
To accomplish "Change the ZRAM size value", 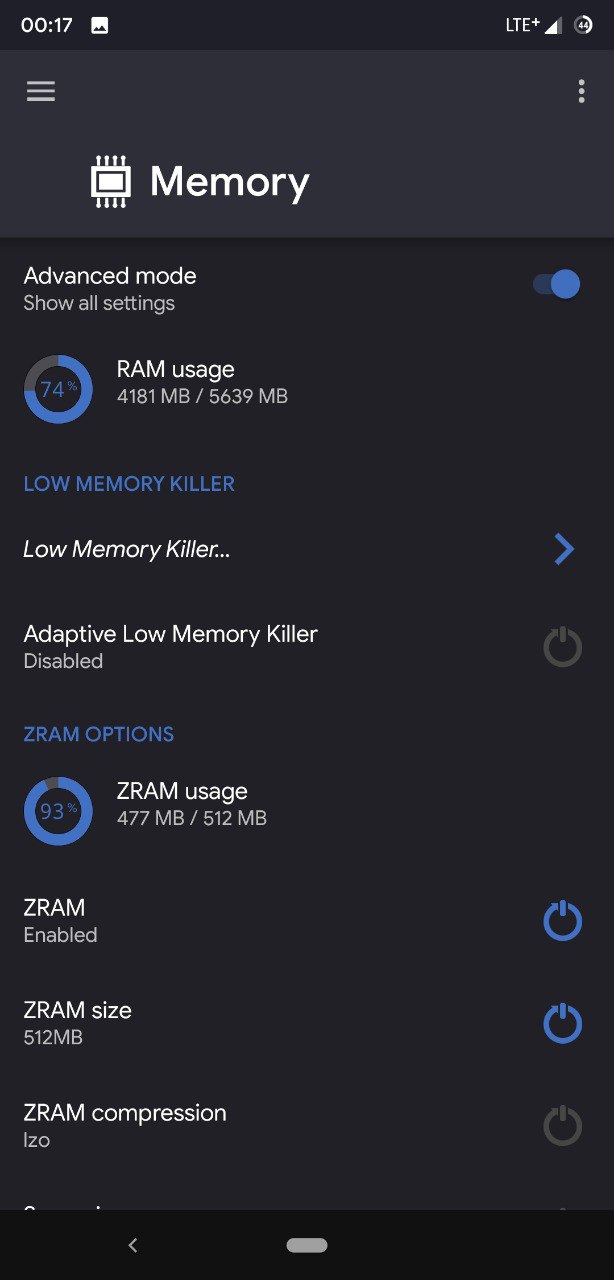I will pos(77,1022).
